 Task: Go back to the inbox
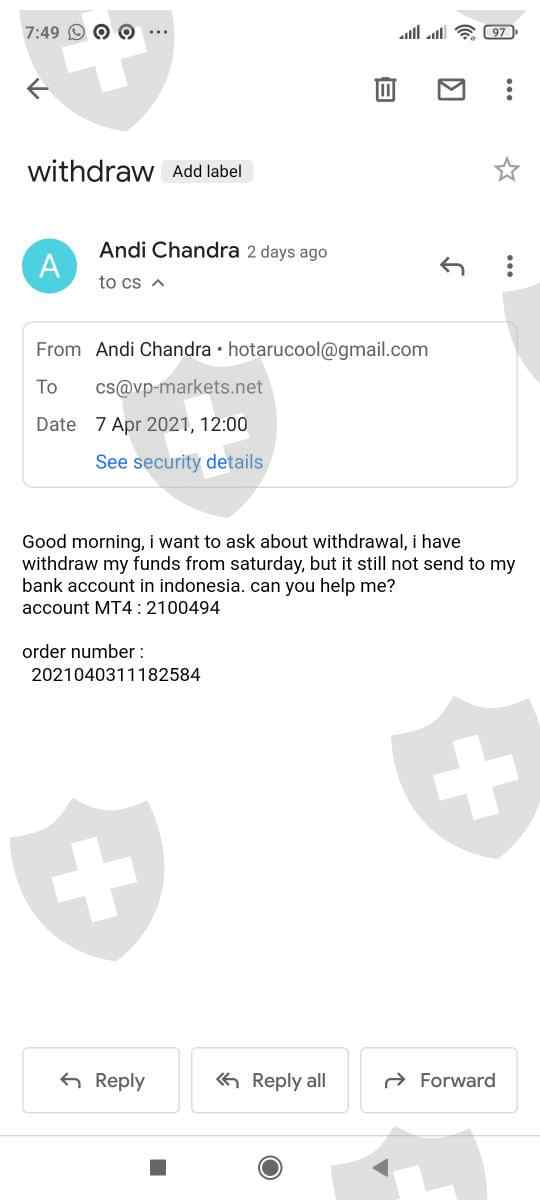[x=37, y=89]
